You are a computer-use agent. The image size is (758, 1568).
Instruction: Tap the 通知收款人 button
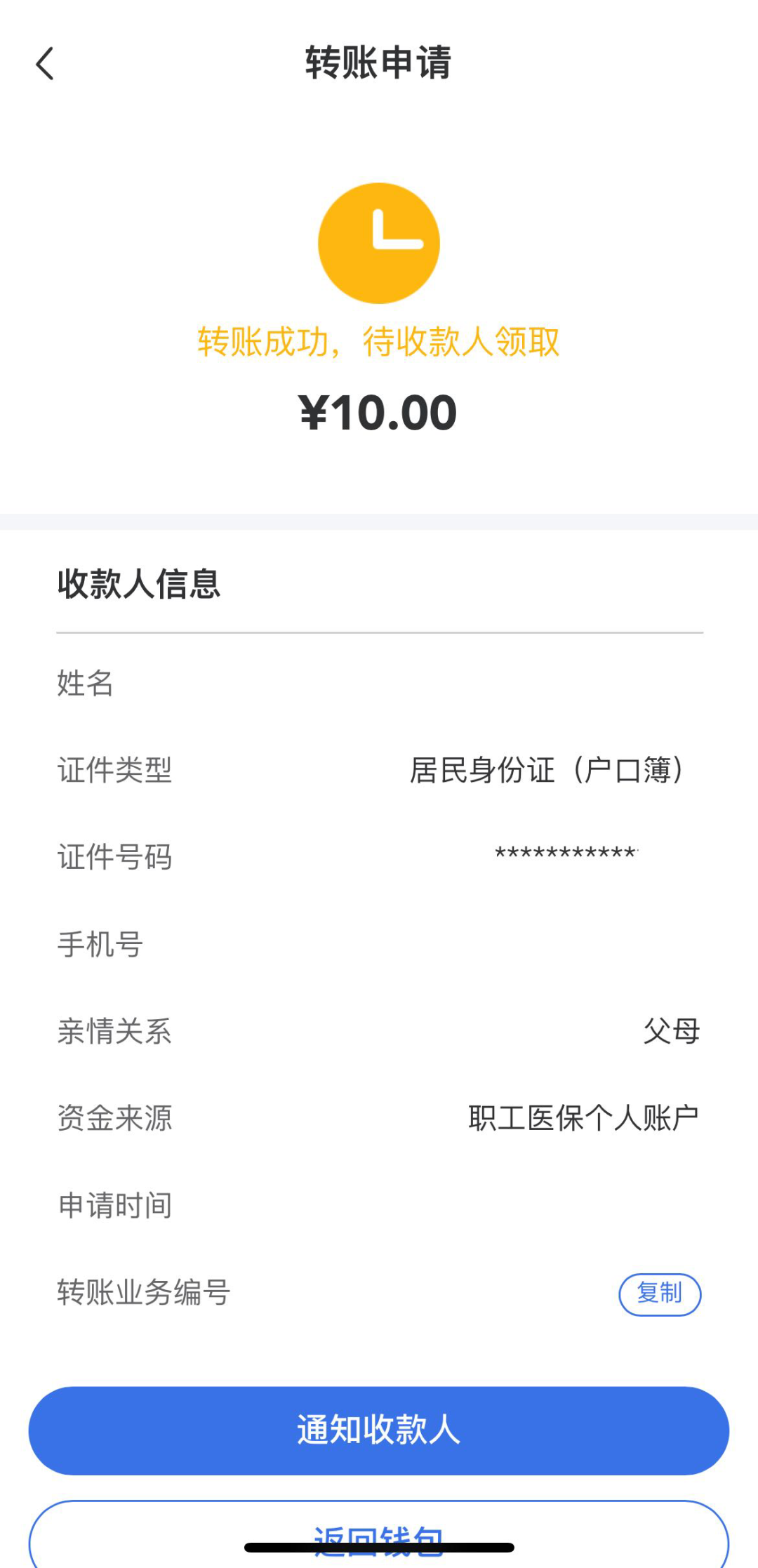tap(379, 1430)
